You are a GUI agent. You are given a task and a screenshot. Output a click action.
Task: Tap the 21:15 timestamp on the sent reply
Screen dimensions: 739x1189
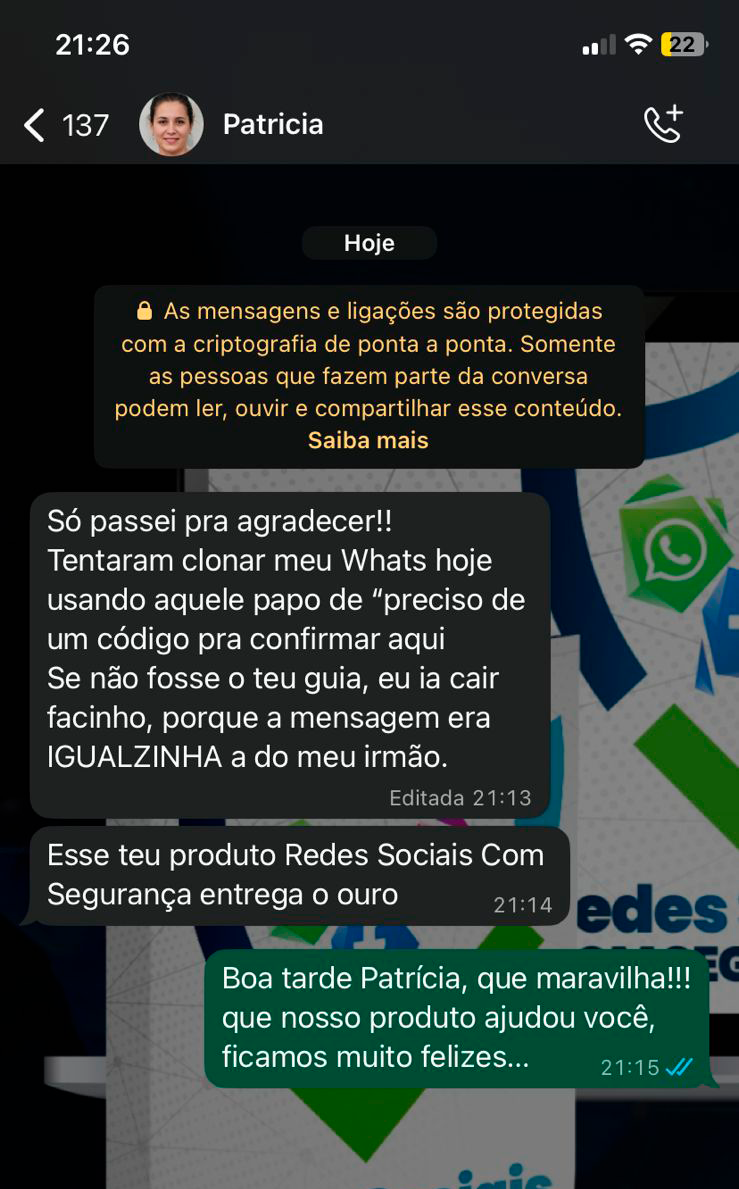(x=631, y=1067)
